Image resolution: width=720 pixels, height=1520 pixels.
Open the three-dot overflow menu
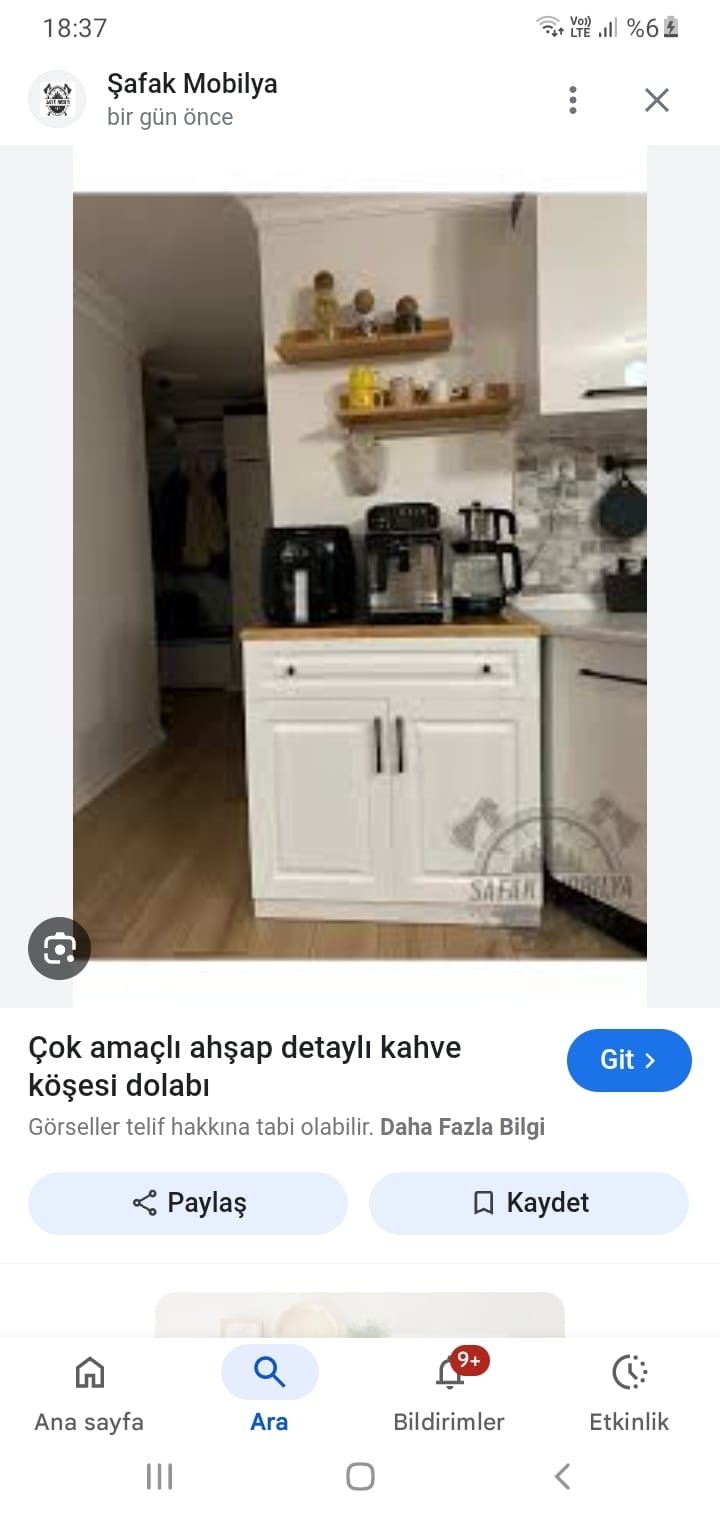[x=573, y=100]
